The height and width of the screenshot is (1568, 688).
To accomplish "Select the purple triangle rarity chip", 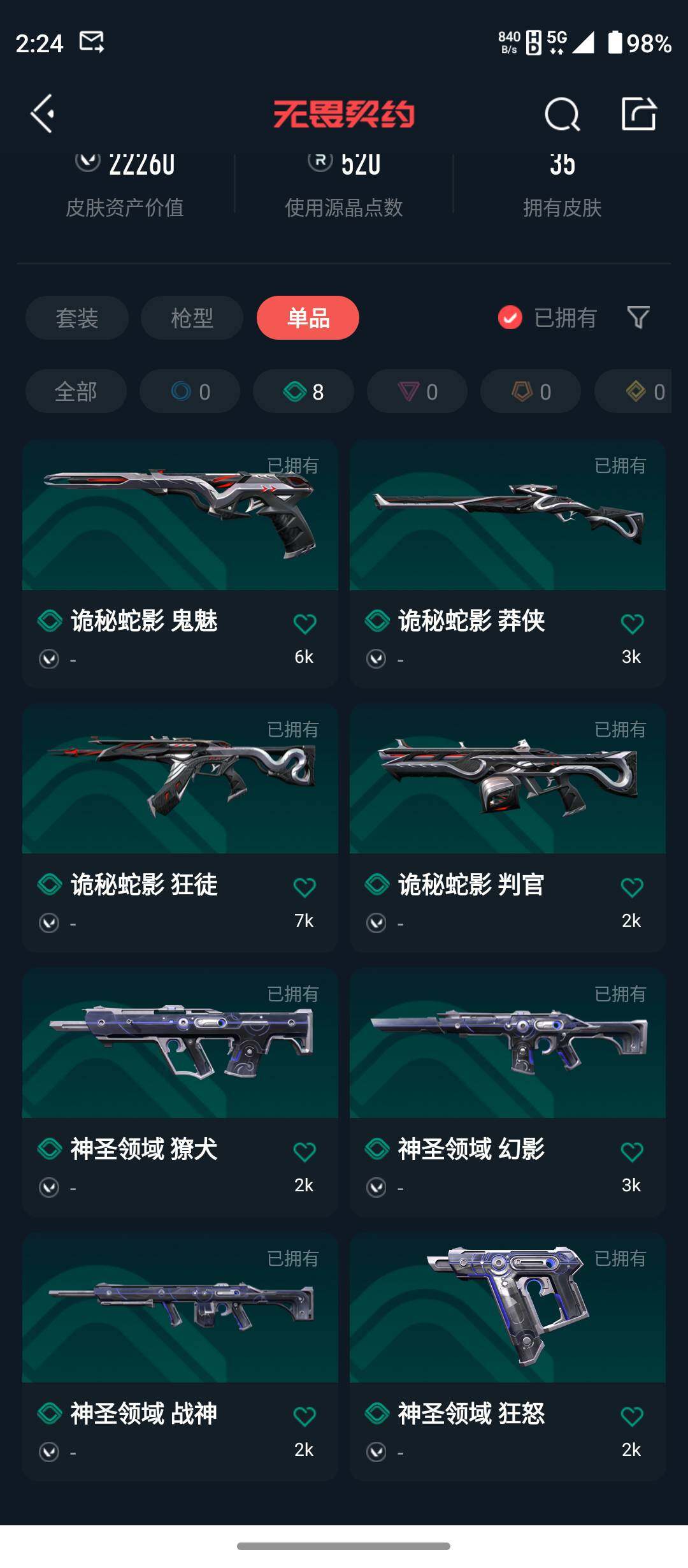I will tap(417, 391).
